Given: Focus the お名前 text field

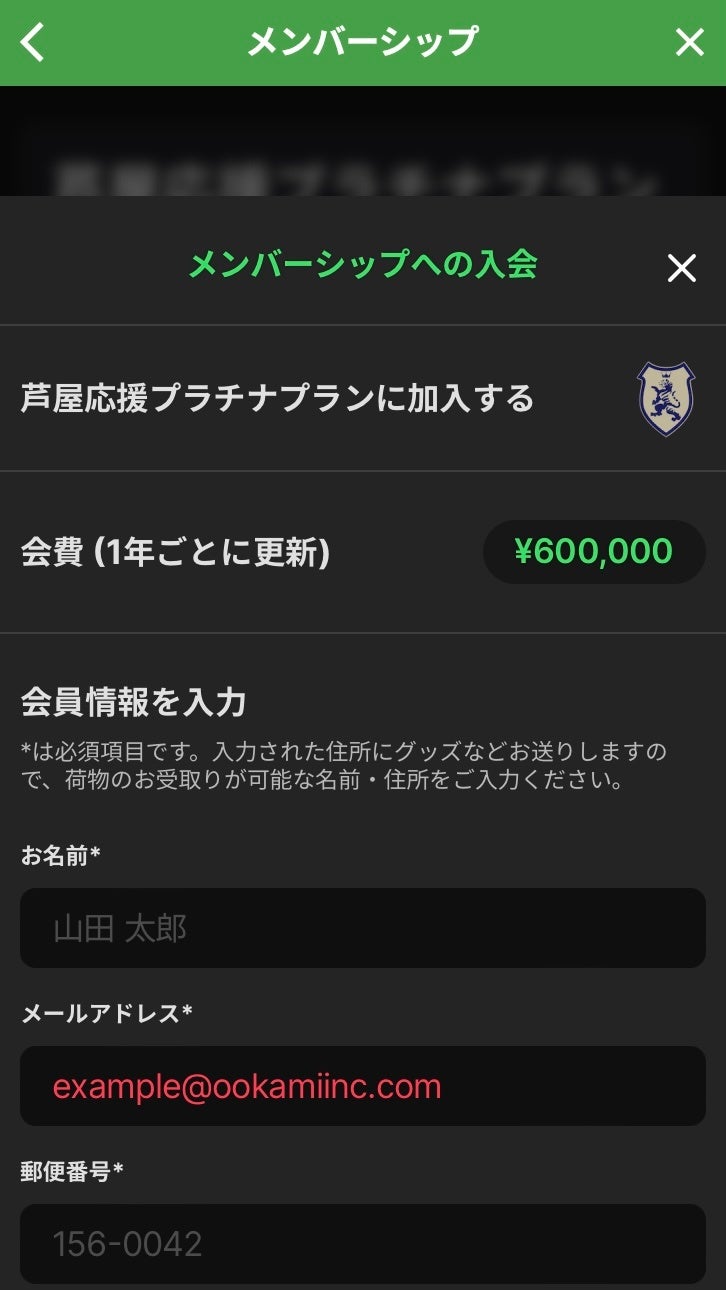Looking at the screenshot, I should pos(363,928).
